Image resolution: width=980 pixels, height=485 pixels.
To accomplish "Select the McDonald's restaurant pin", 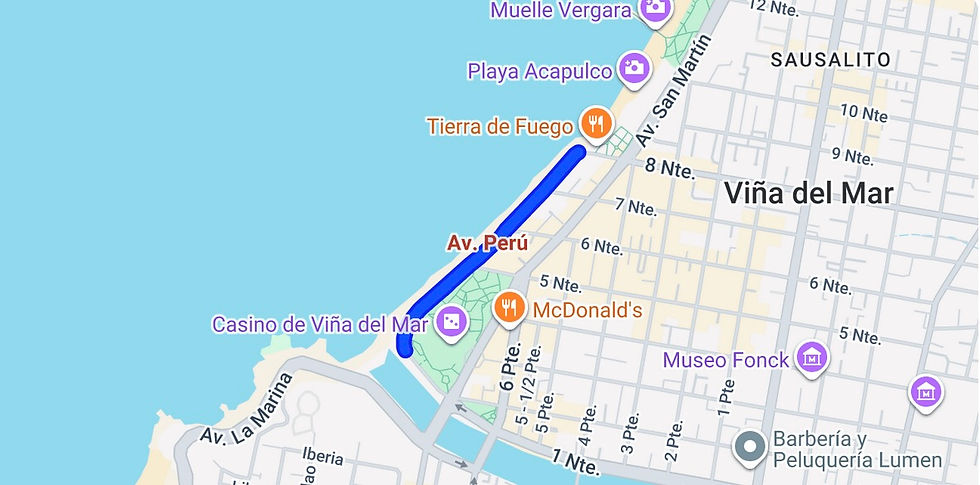I will [x=510, y=306].
